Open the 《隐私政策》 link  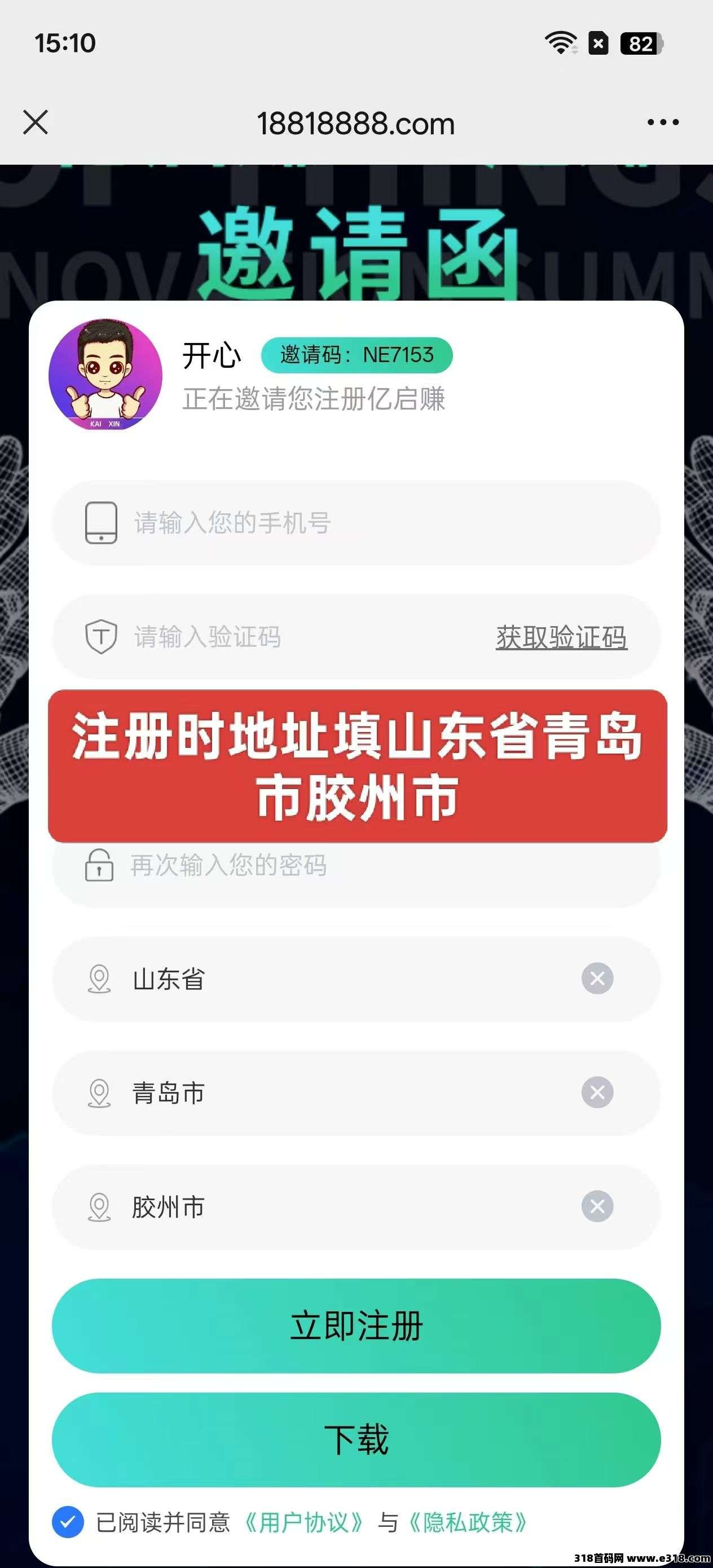pos(468,1522)
